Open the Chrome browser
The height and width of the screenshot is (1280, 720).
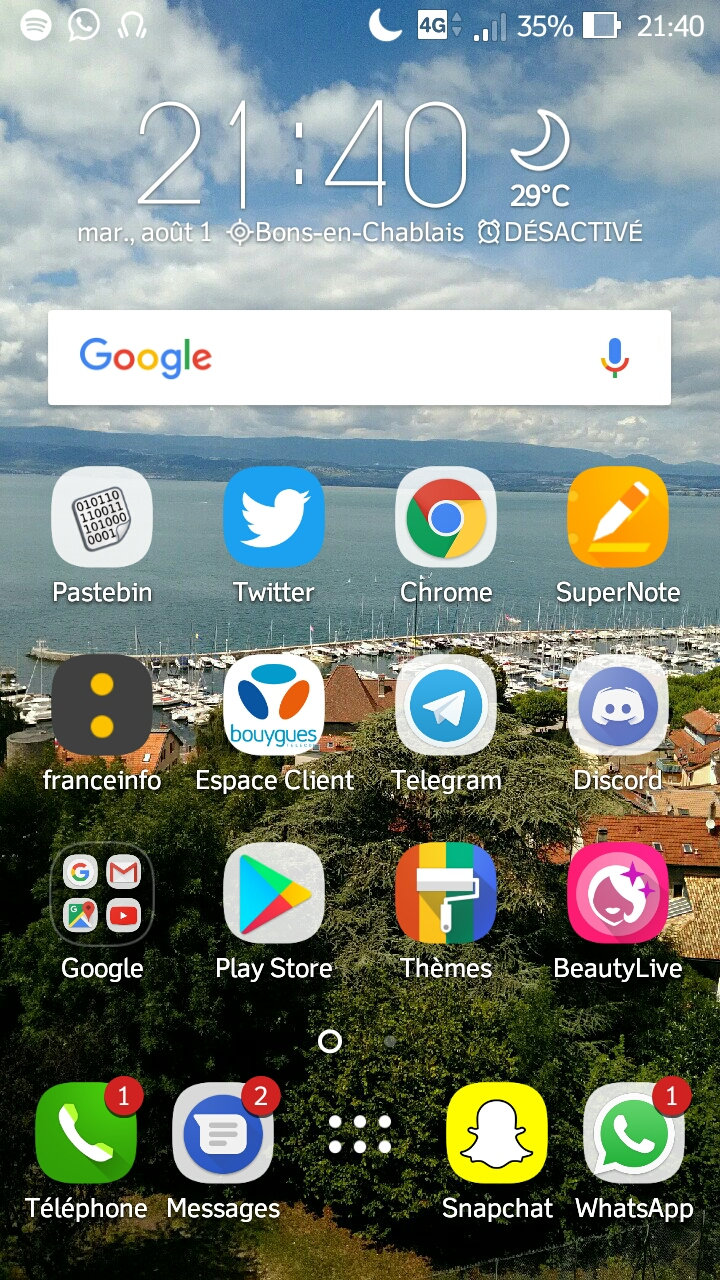tap(446, 518)
